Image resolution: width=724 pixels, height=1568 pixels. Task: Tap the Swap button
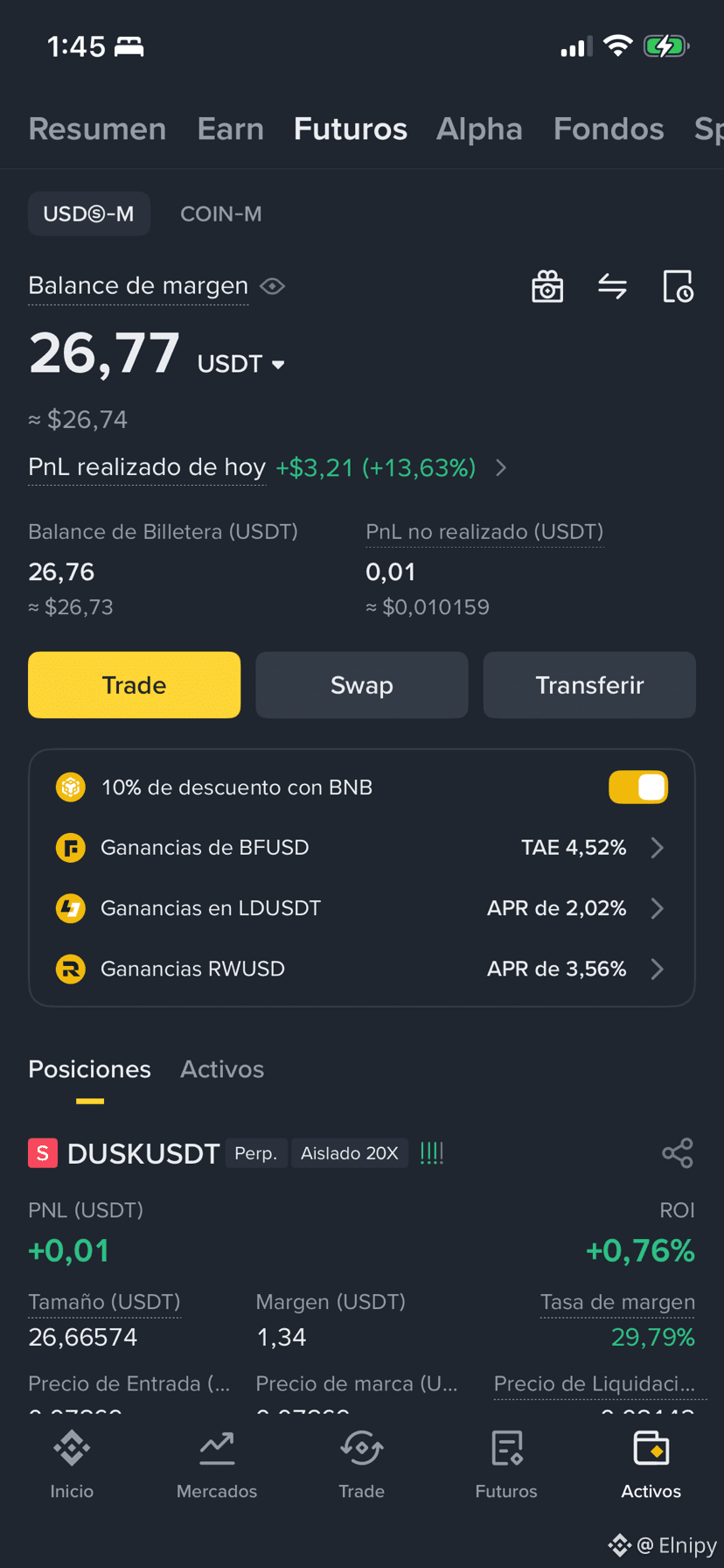[x=362, y=685]
